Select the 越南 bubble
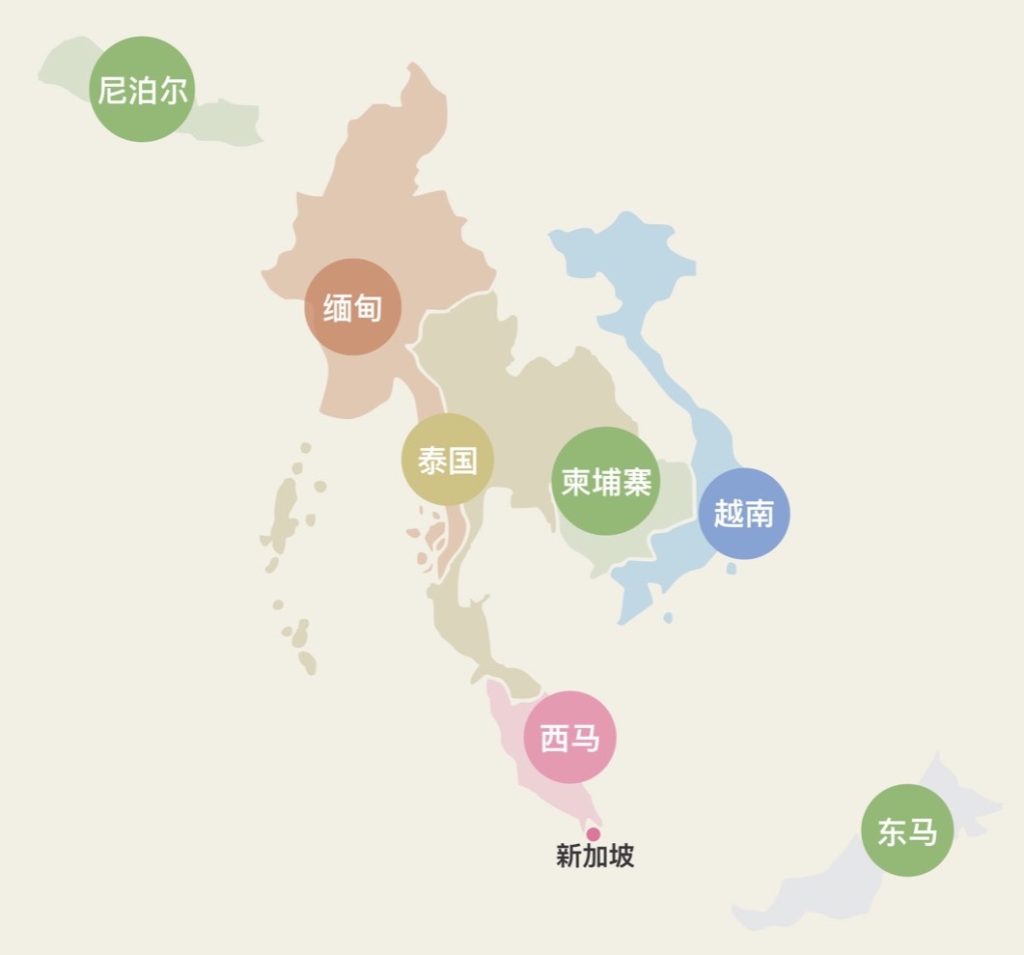 (743, 512)
